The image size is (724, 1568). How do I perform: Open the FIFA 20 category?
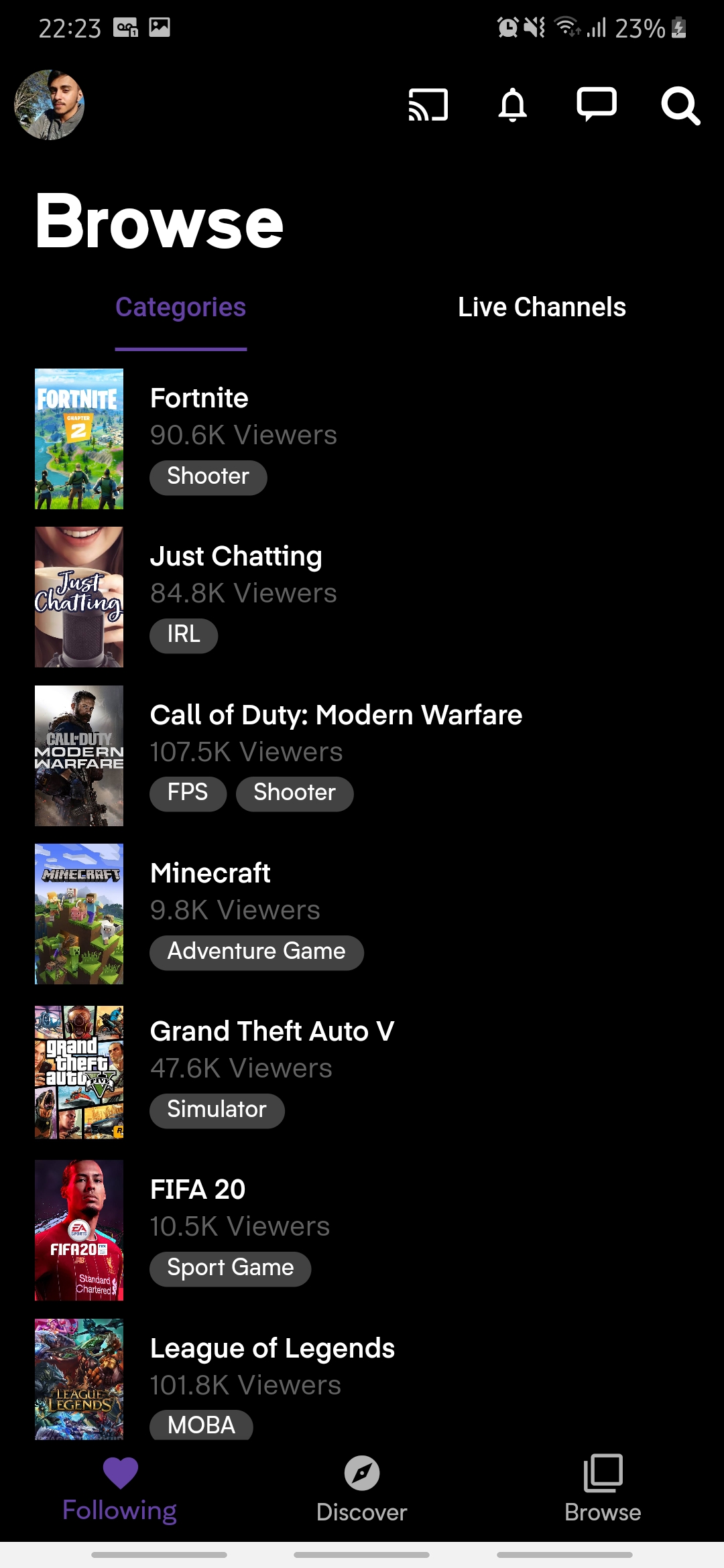198,1189
